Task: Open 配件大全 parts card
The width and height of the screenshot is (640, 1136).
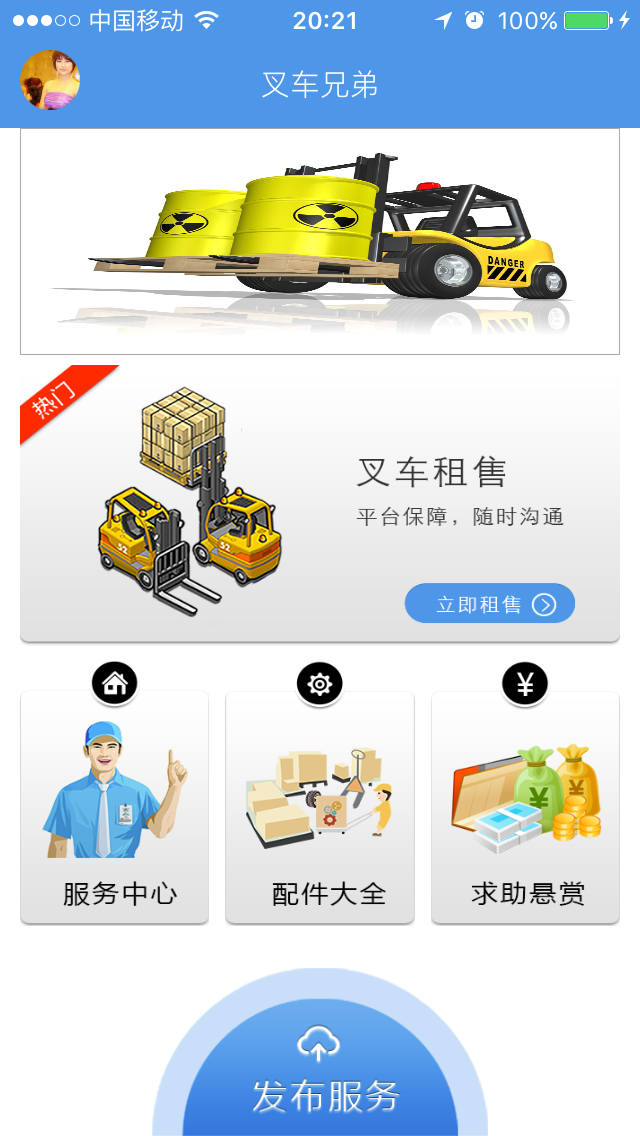Action: coord(320,807)
